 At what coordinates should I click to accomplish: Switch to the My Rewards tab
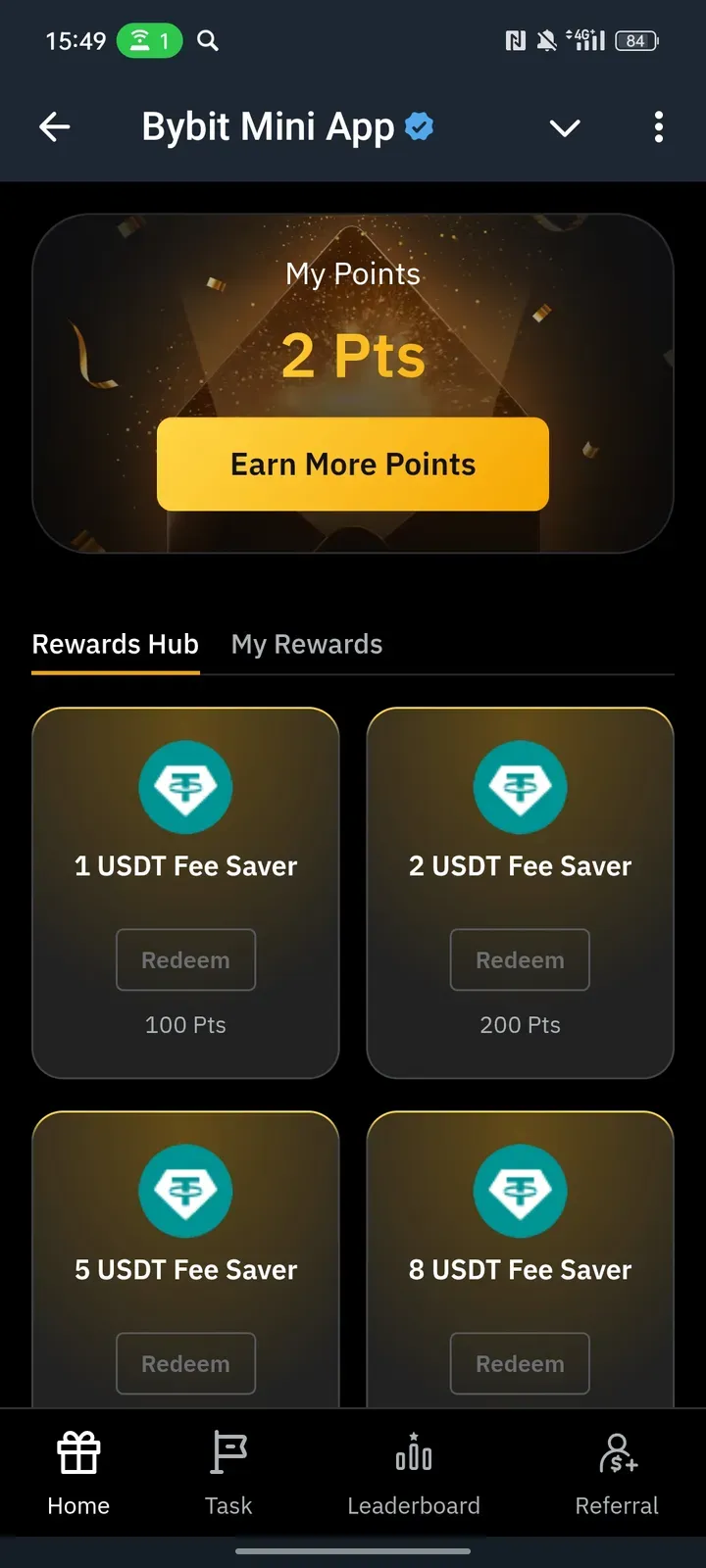tap(307, 644)
